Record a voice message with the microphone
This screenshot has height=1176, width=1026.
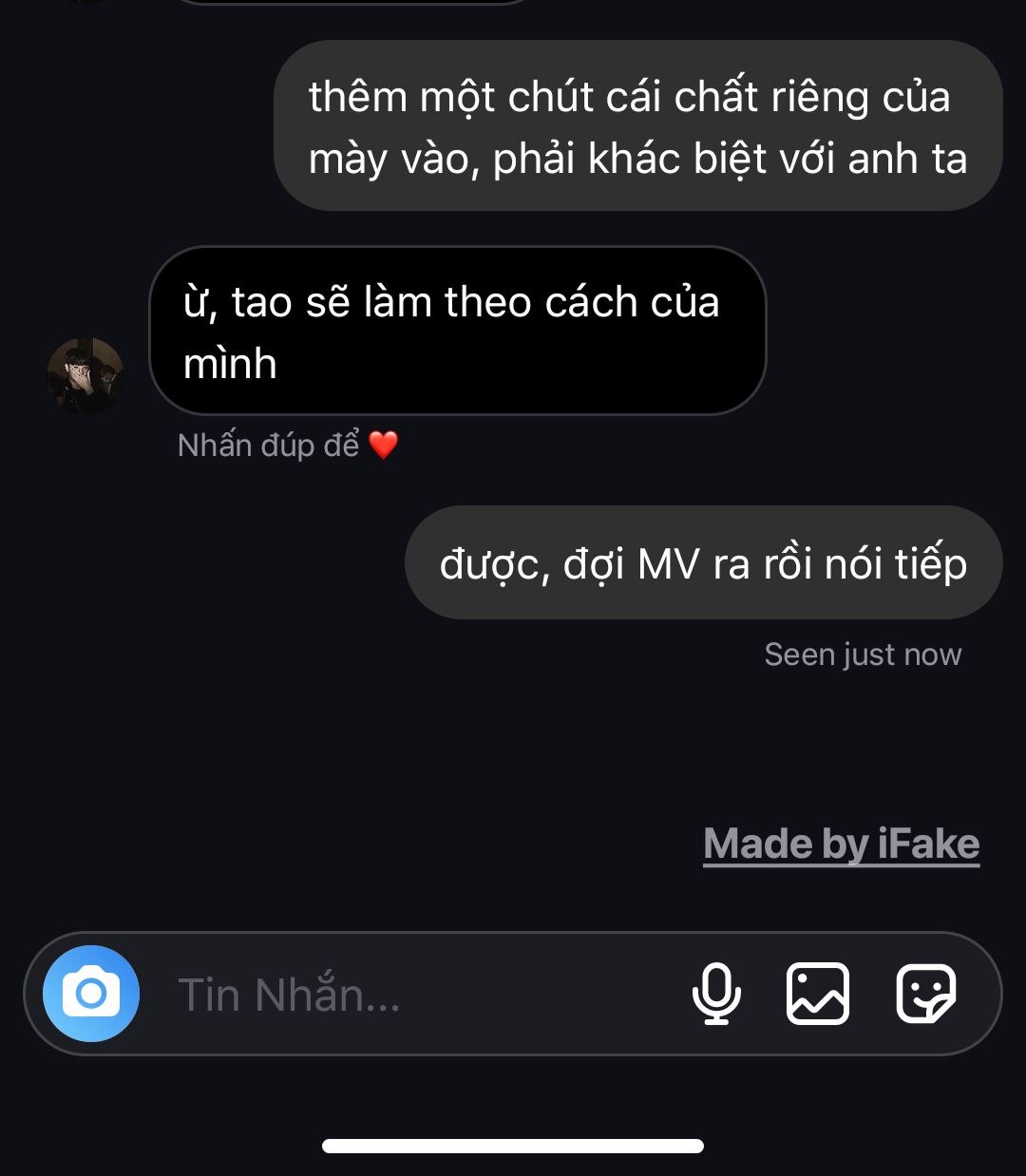coord(716,994)
